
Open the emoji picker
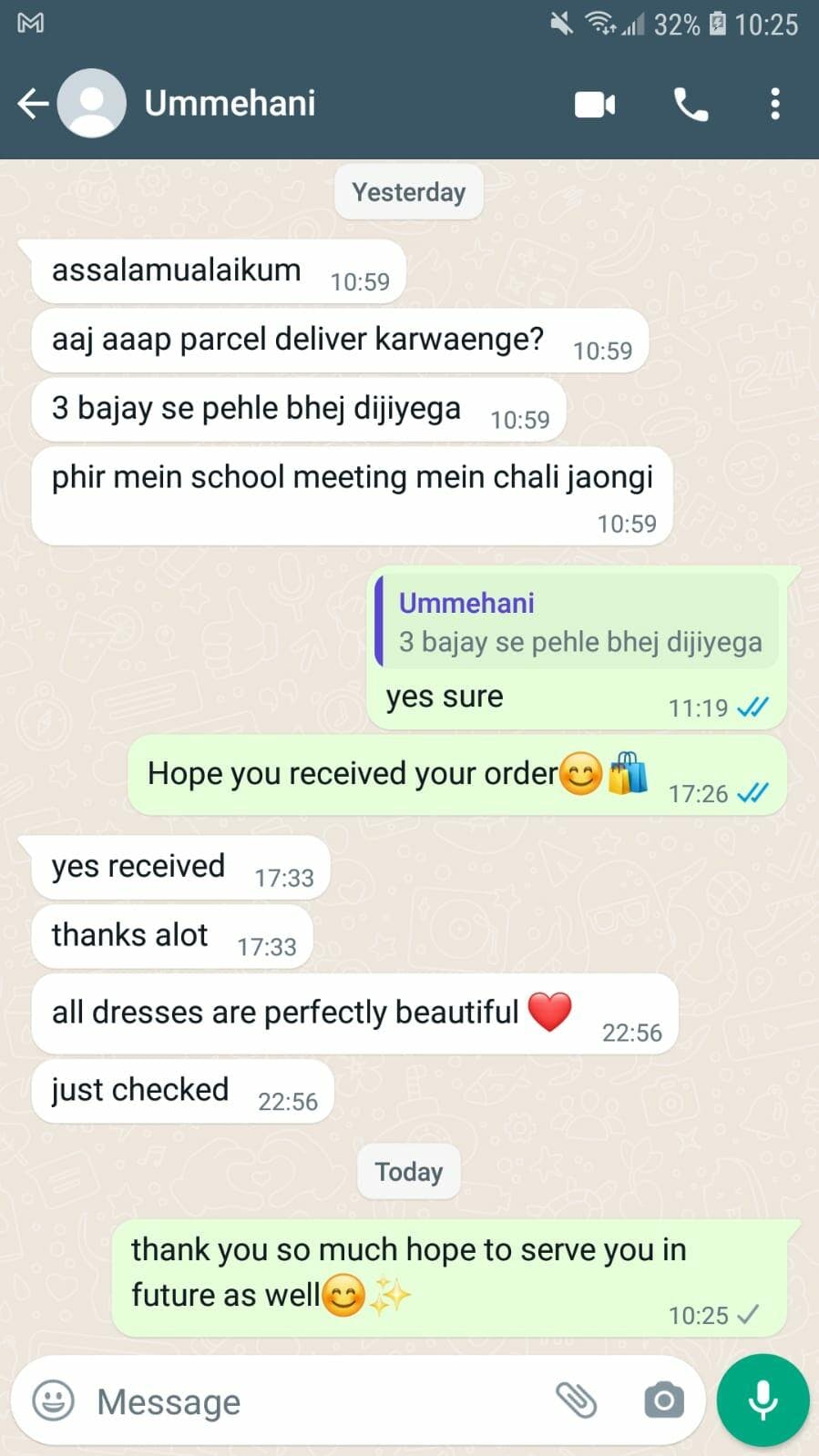[x=53, y=1400]
